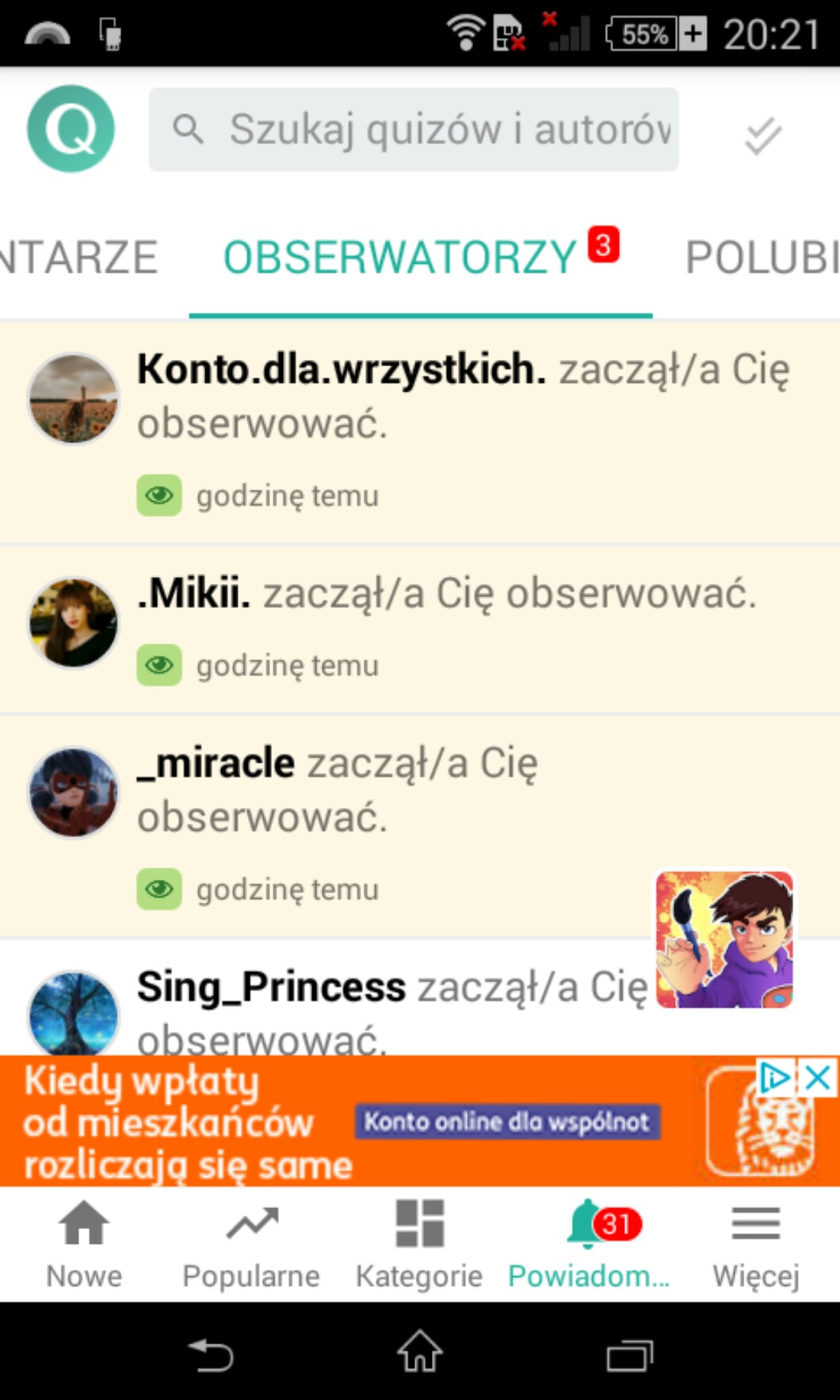Go to the Nowe tab
The height and width of the screenshot is (1400, 840).
tap(84, 1243)
